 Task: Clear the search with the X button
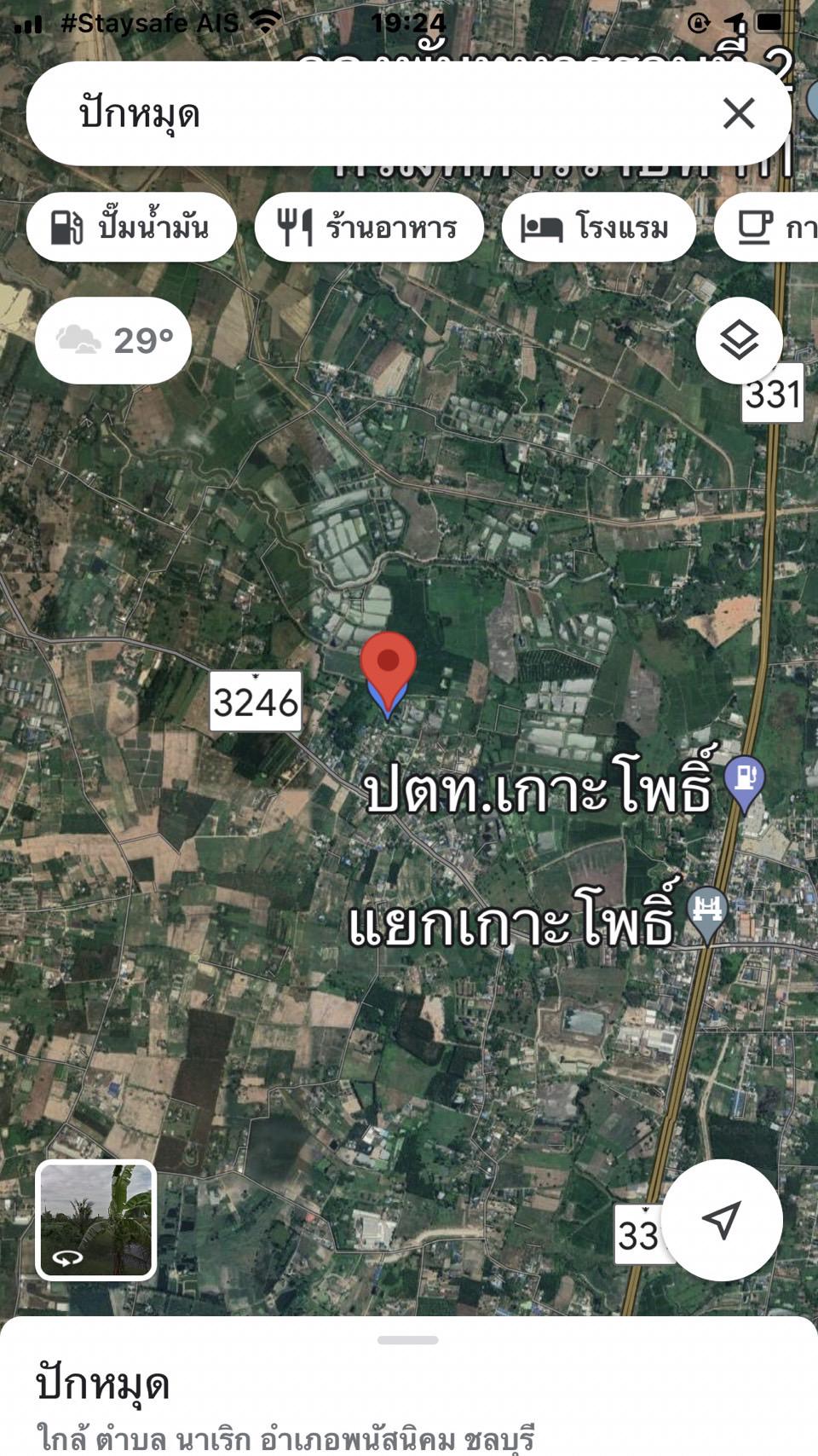tap(739, 113)
